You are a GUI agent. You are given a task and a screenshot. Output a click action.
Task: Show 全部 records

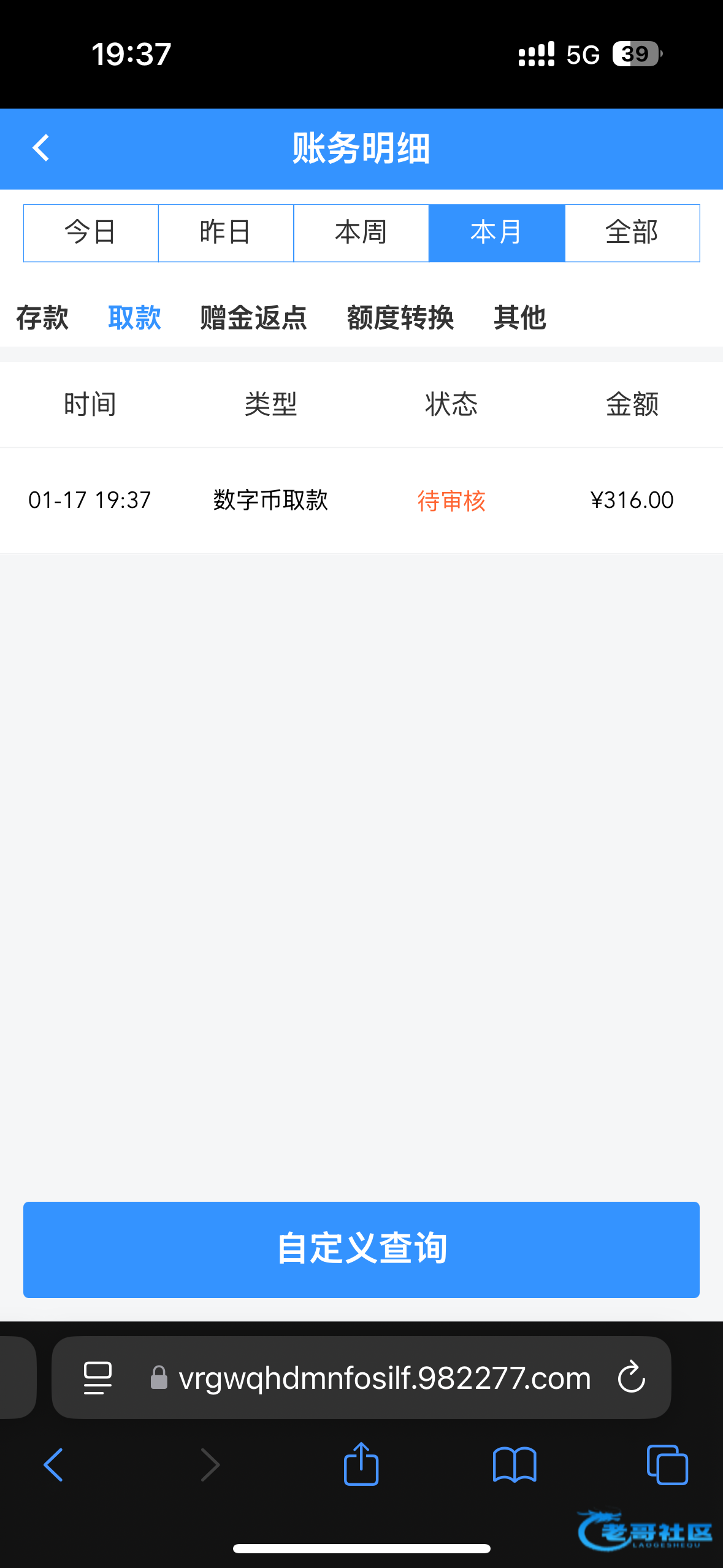(632, 233)
